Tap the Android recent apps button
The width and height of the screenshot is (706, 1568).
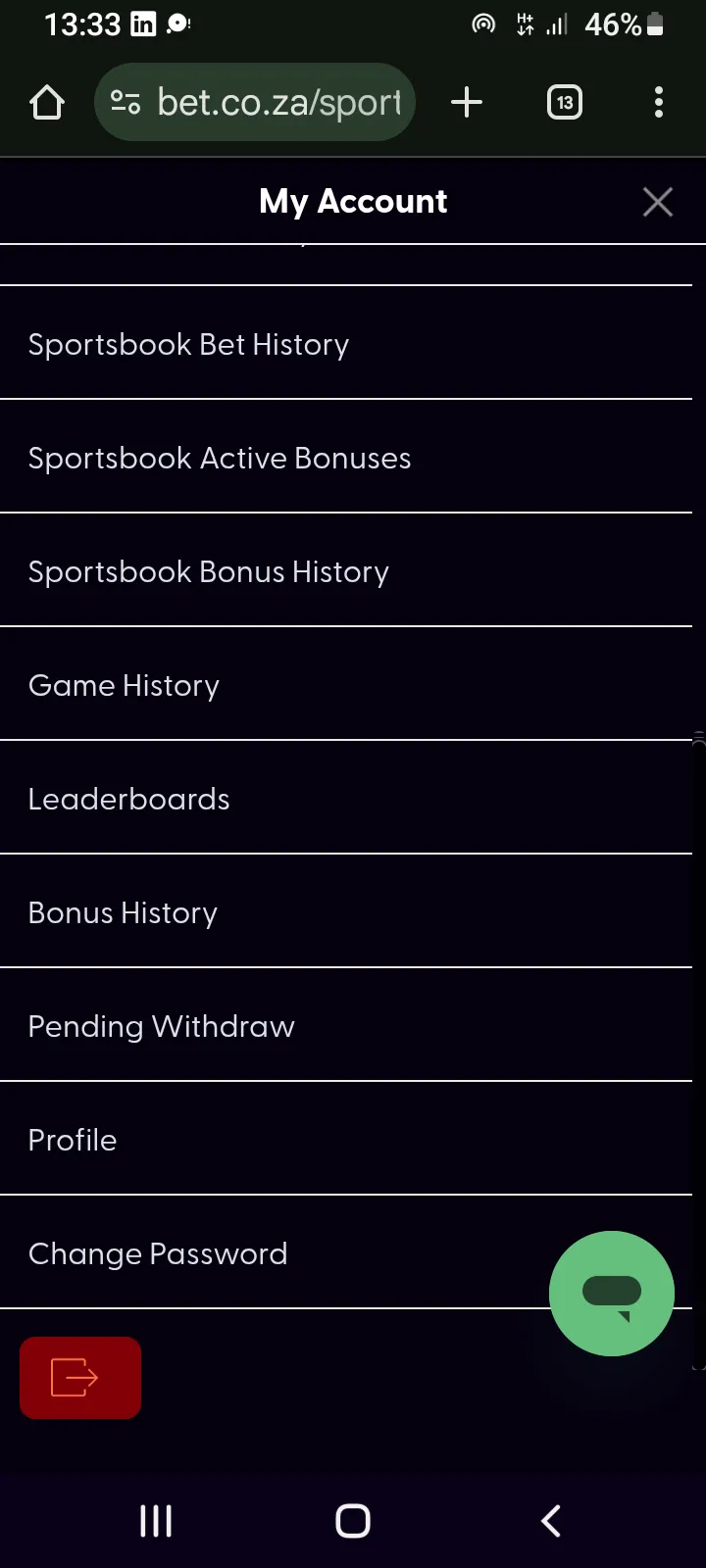(155, 1520)
